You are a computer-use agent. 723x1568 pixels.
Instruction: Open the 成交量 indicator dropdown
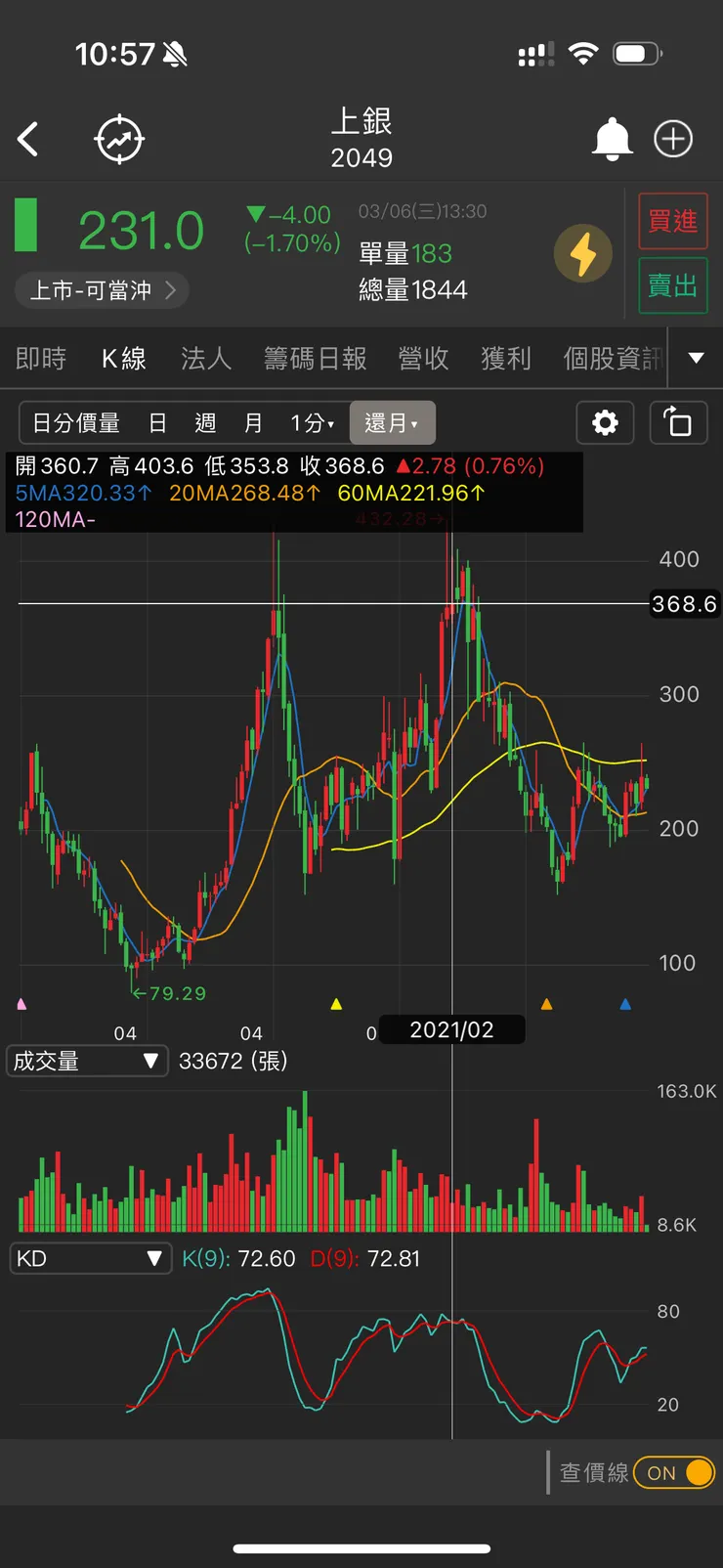[87, 1061]
